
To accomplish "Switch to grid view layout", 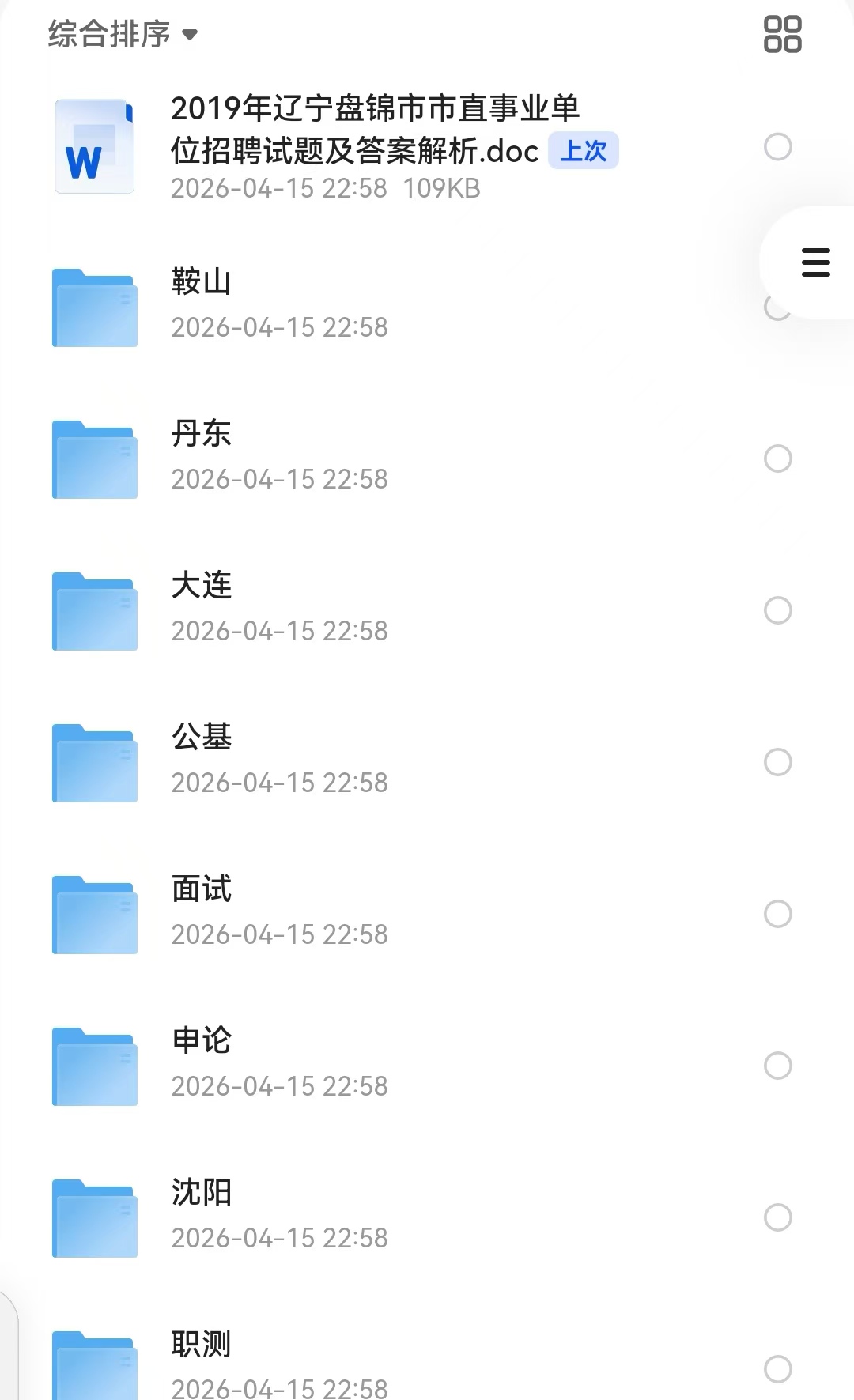I will pyautogui.click(x=782, y=35).
